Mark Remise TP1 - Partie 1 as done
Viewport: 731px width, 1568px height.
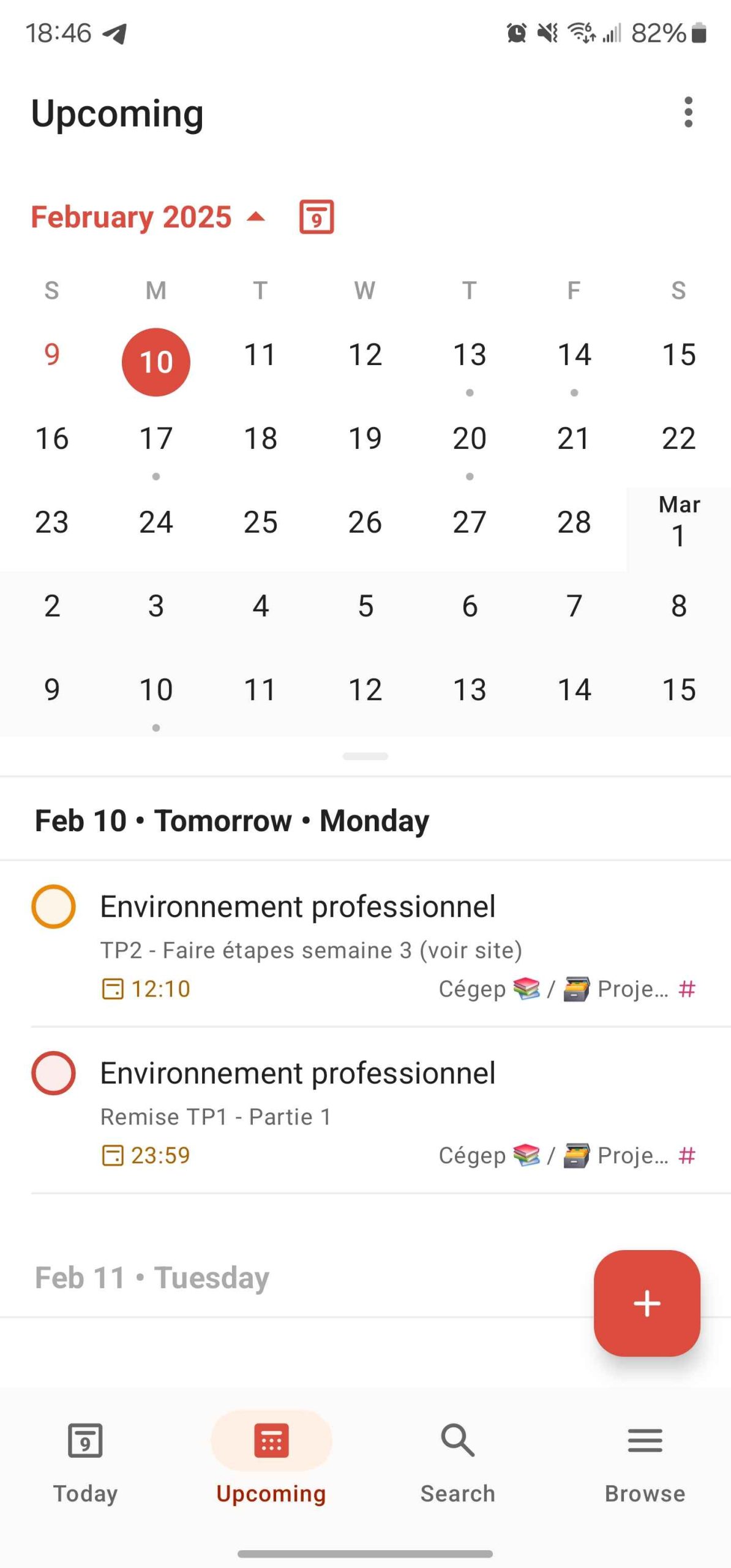pos(53,1073)
